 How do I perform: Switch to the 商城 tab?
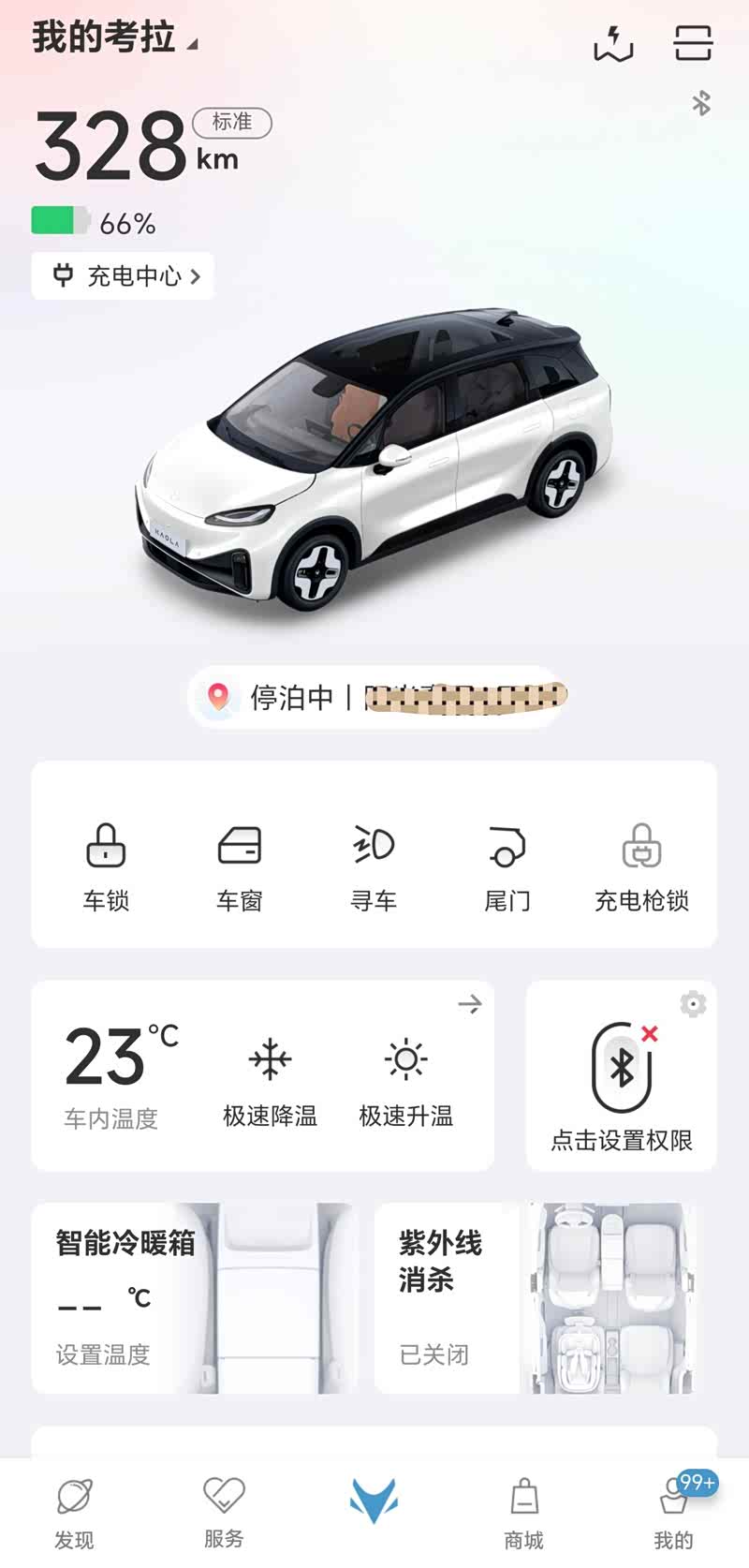[523, 1512]
